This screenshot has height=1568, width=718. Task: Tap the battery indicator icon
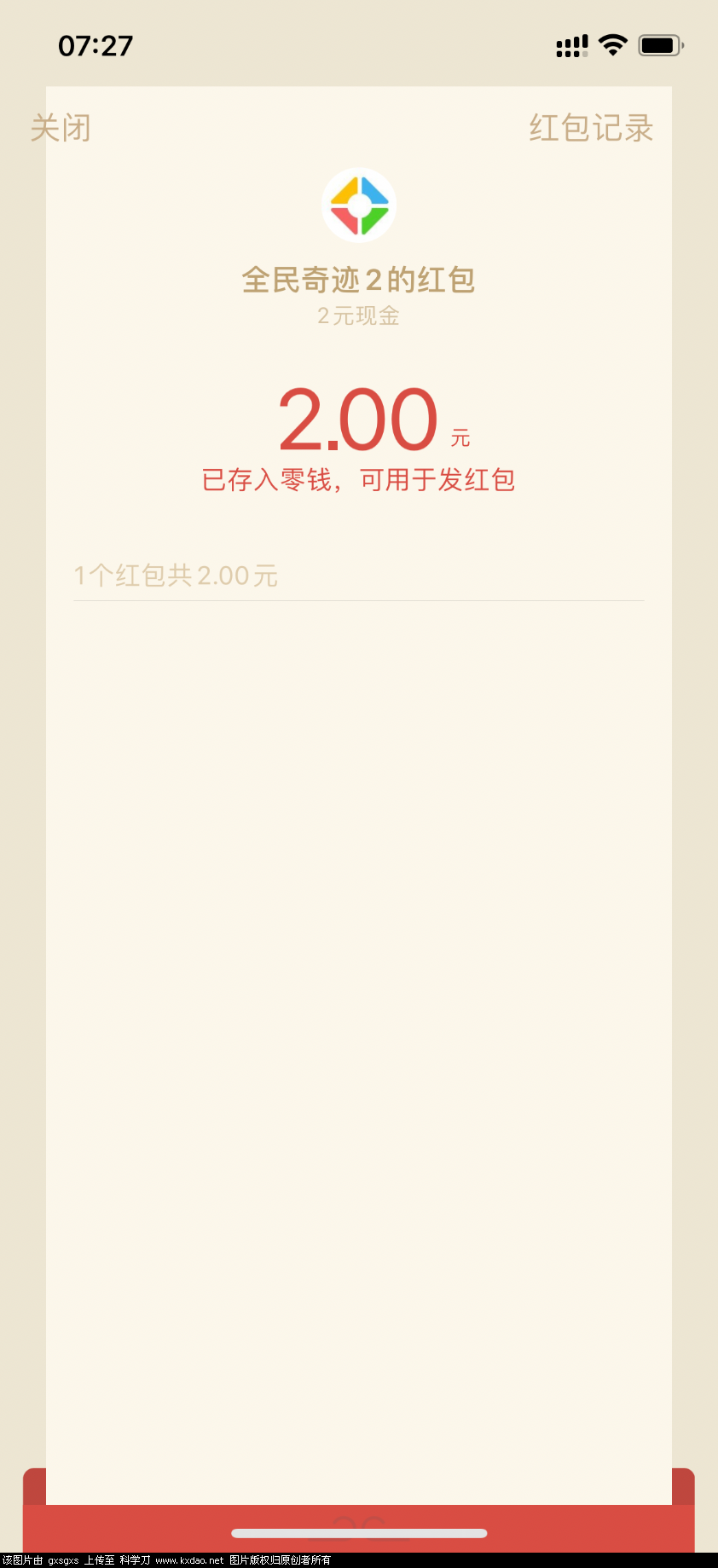click(661, 45)
